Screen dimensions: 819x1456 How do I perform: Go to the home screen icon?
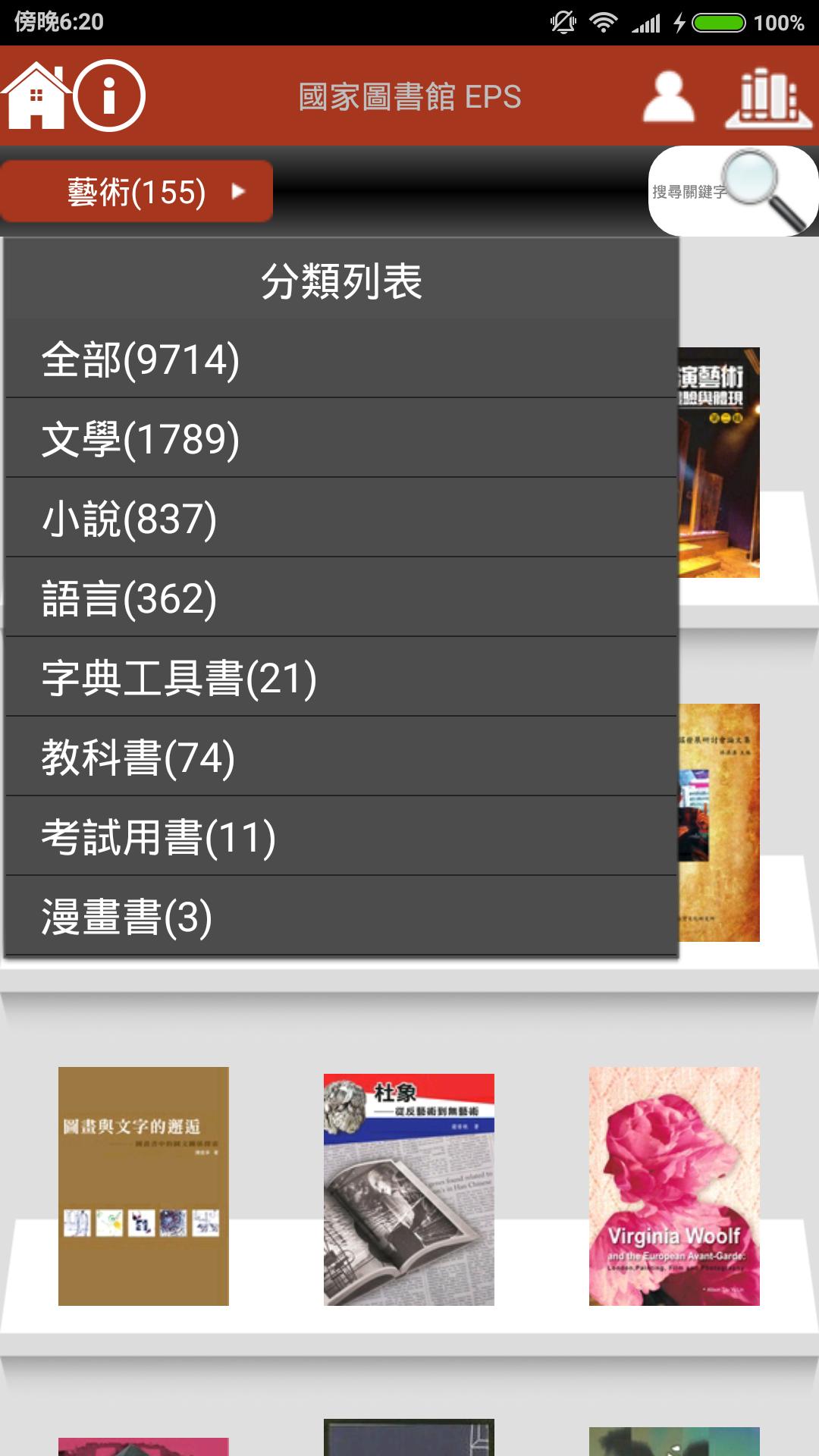[x=36, y=96]
